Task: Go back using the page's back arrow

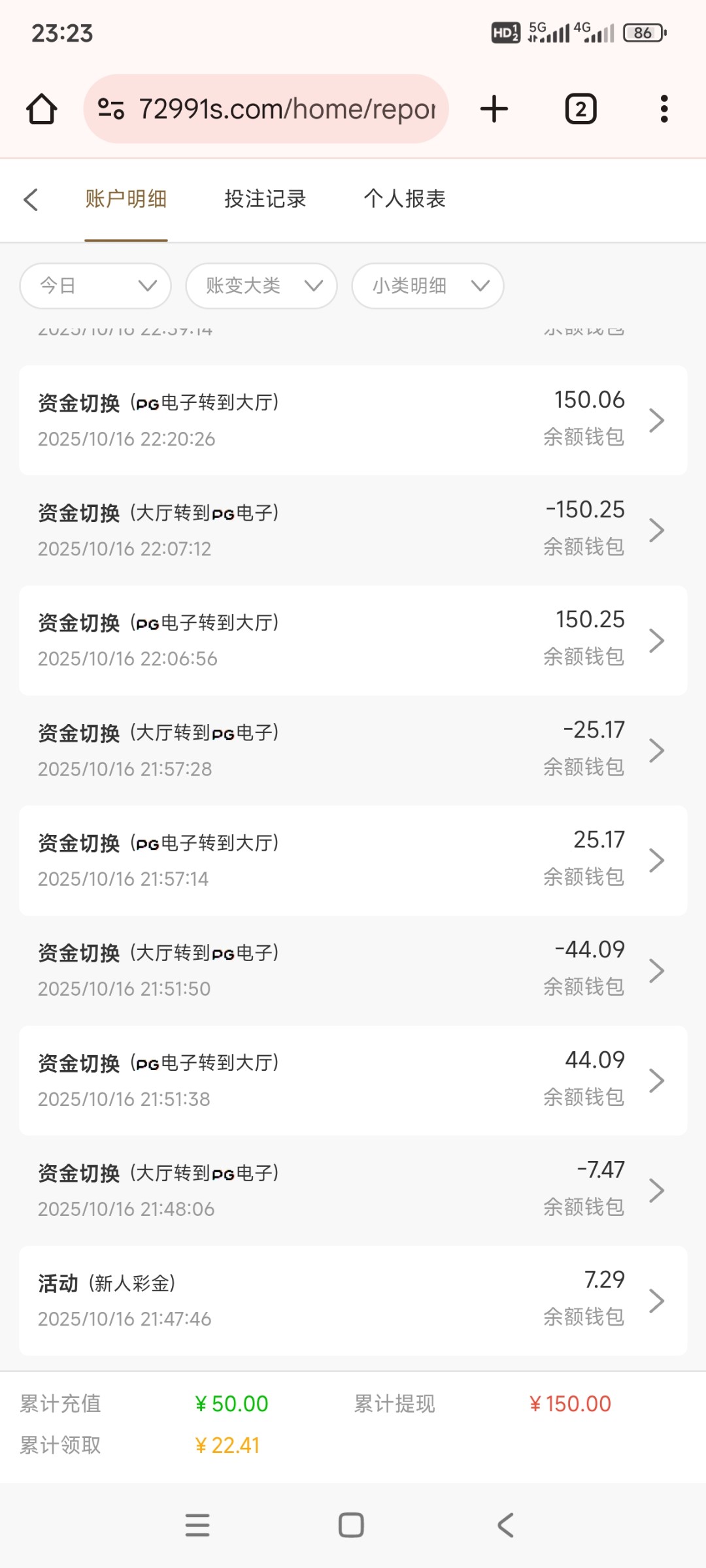Action: [31, 199]
